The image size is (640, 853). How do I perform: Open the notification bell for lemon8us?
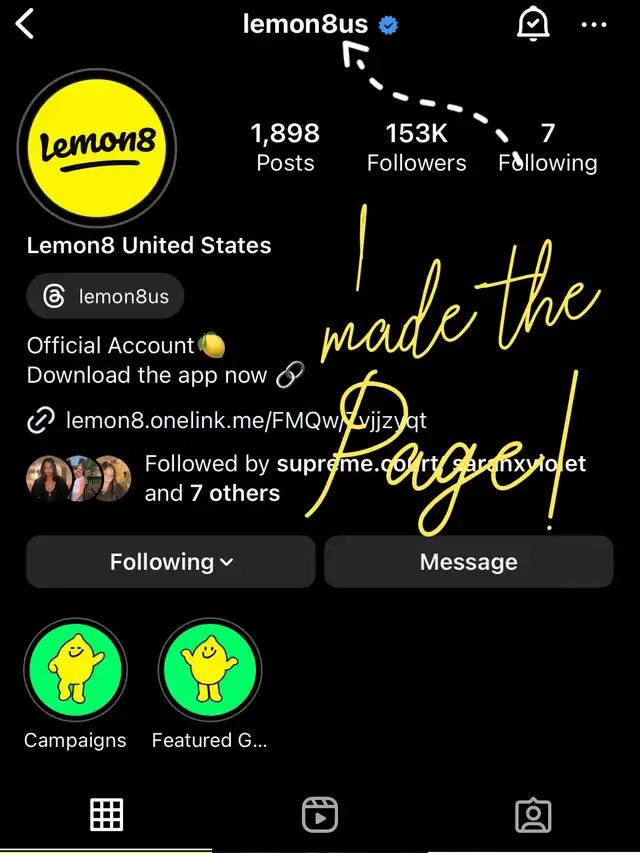(532, 24)
